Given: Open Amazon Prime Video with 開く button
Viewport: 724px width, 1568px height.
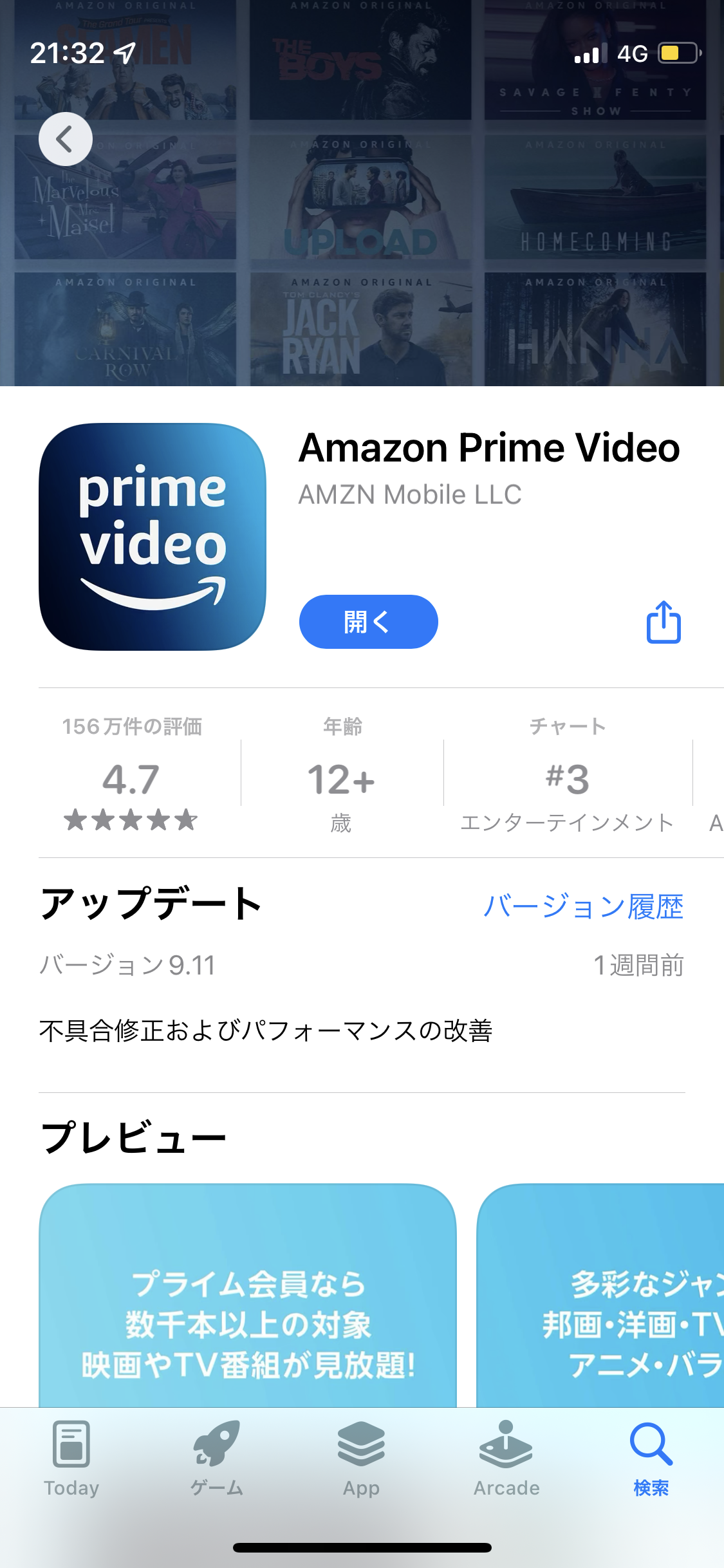Looking at the screenshot, I should pos(368,622).
